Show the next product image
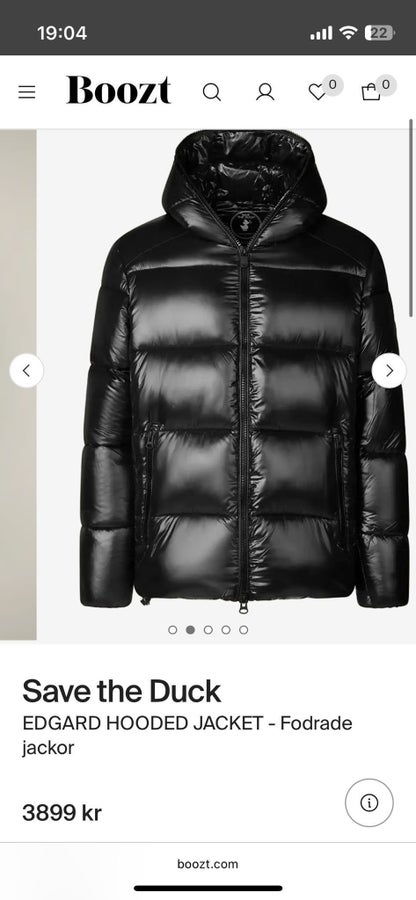This screenshot has height=900, width=416. pos(389,371)
